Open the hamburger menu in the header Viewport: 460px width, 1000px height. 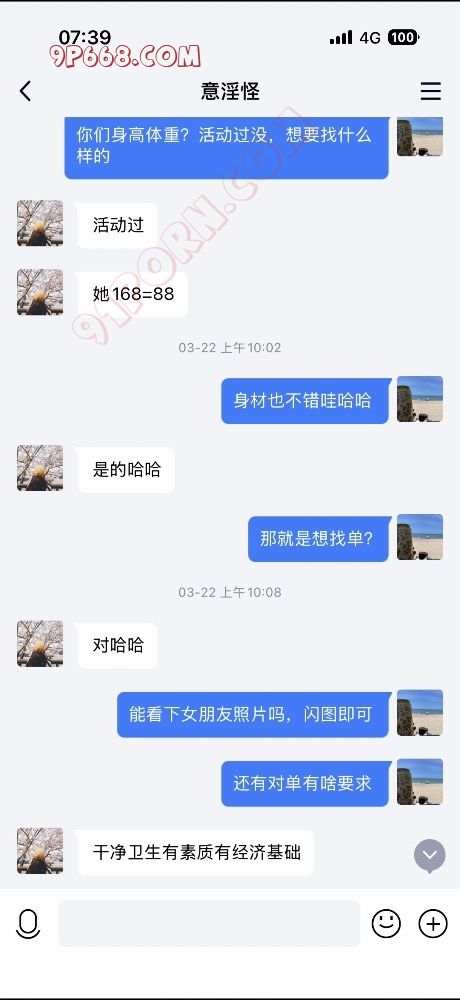click(x=431, y=91)
